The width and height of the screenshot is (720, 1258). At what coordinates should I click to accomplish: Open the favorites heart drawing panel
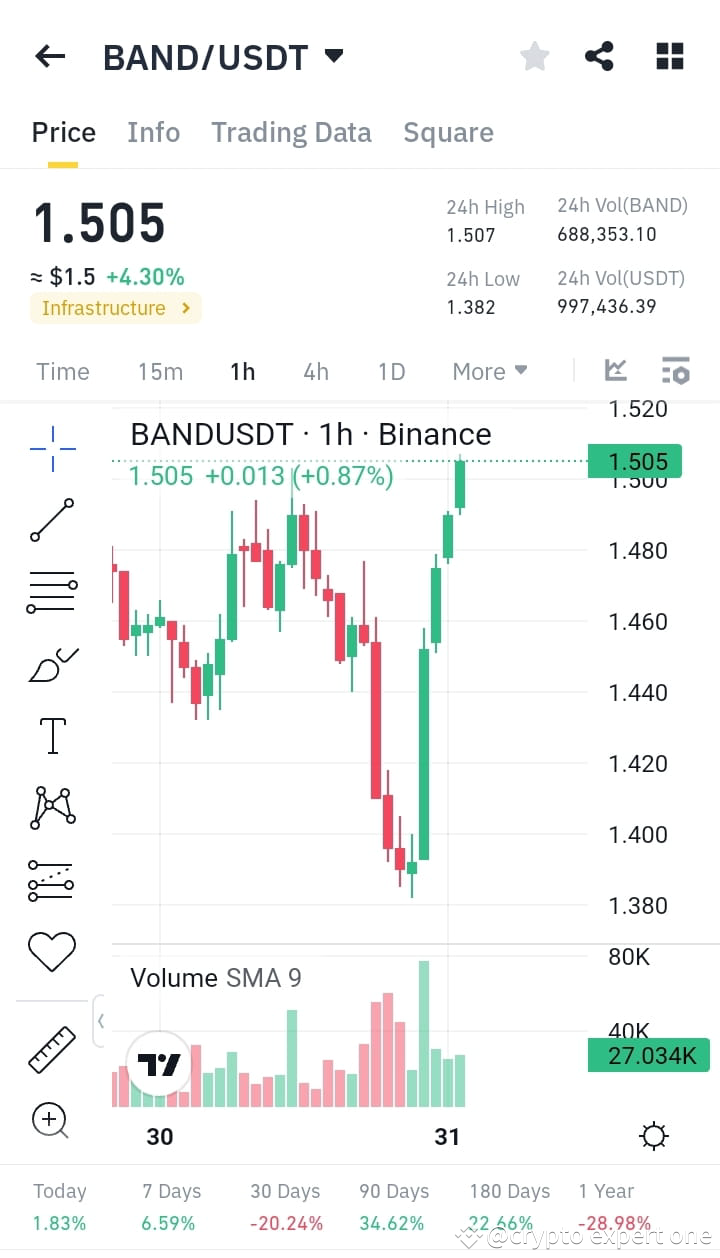point(51,951)
